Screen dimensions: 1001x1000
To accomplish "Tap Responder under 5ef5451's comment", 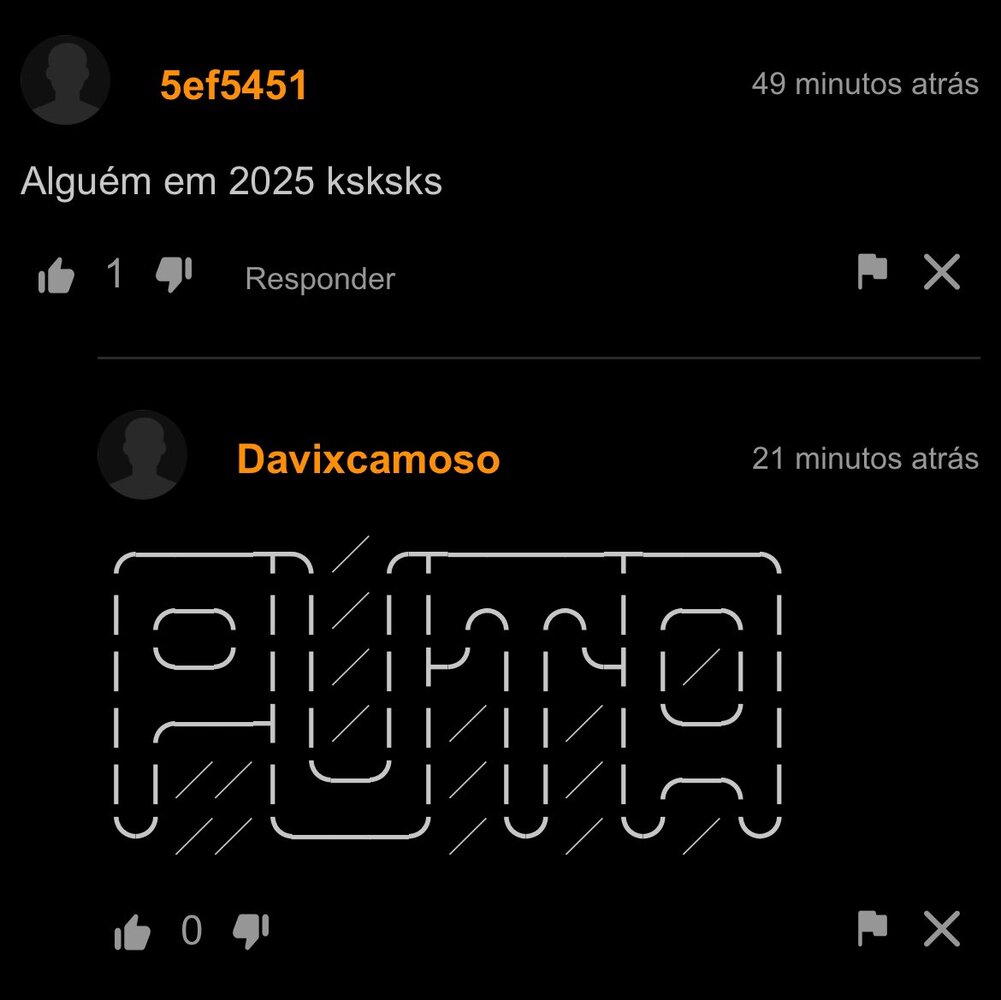I will (x=320, y=279).
